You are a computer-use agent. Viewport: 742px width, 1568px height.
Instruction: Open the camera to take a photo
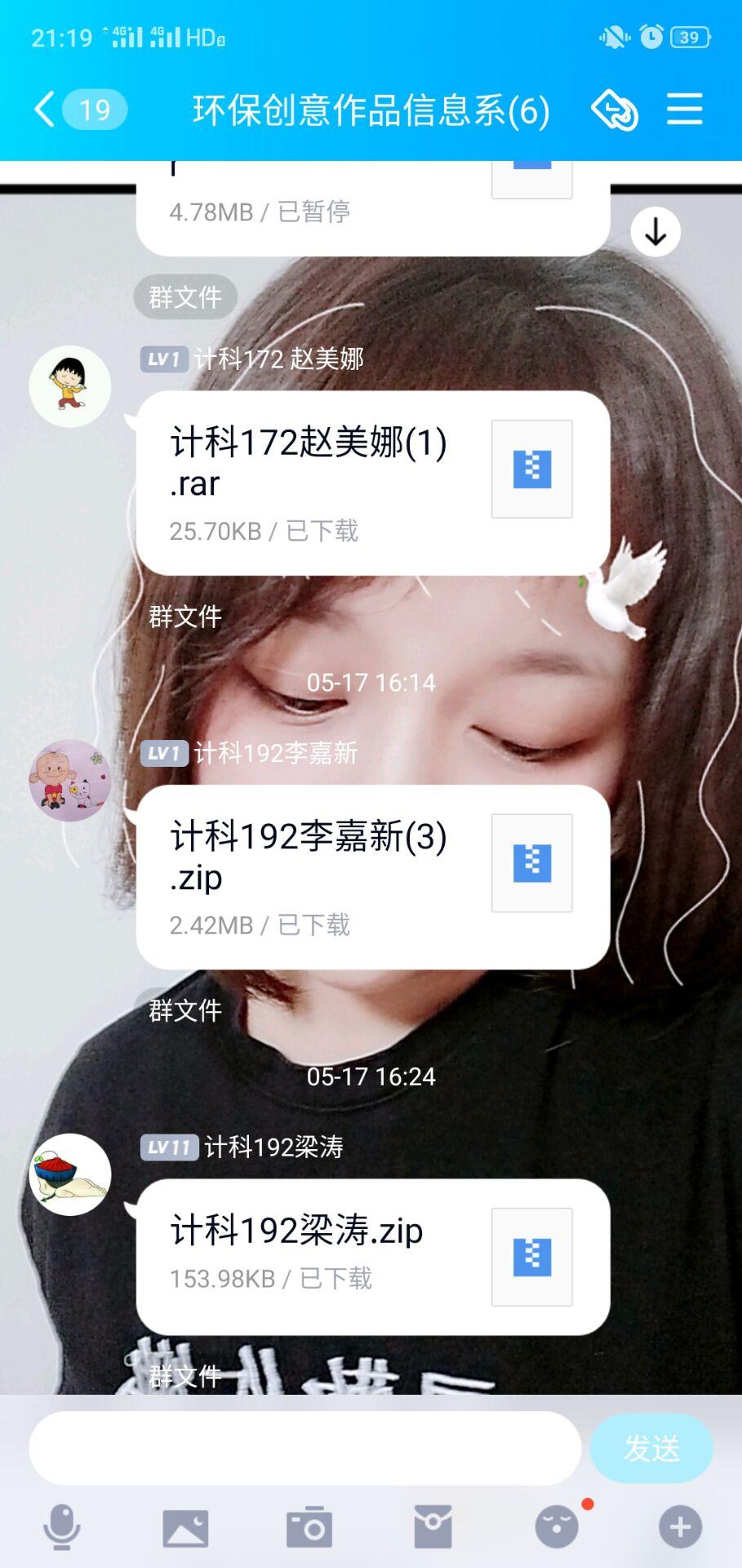[x=309, y=1527]
